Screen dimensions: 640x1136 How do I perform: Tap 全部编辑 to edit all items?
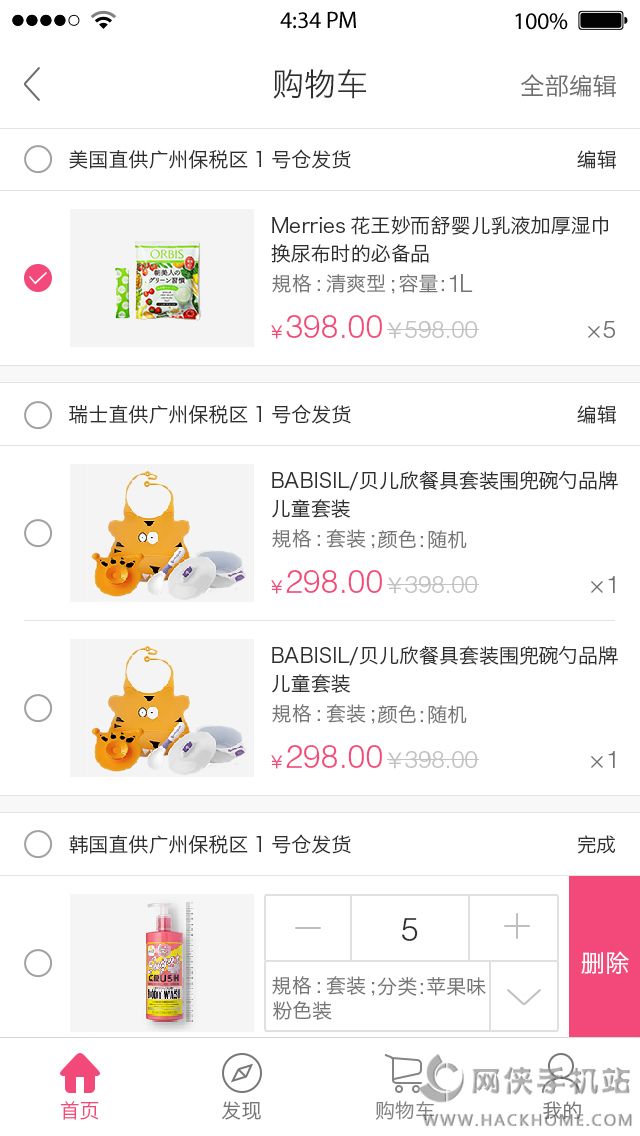tap(568, 86)
